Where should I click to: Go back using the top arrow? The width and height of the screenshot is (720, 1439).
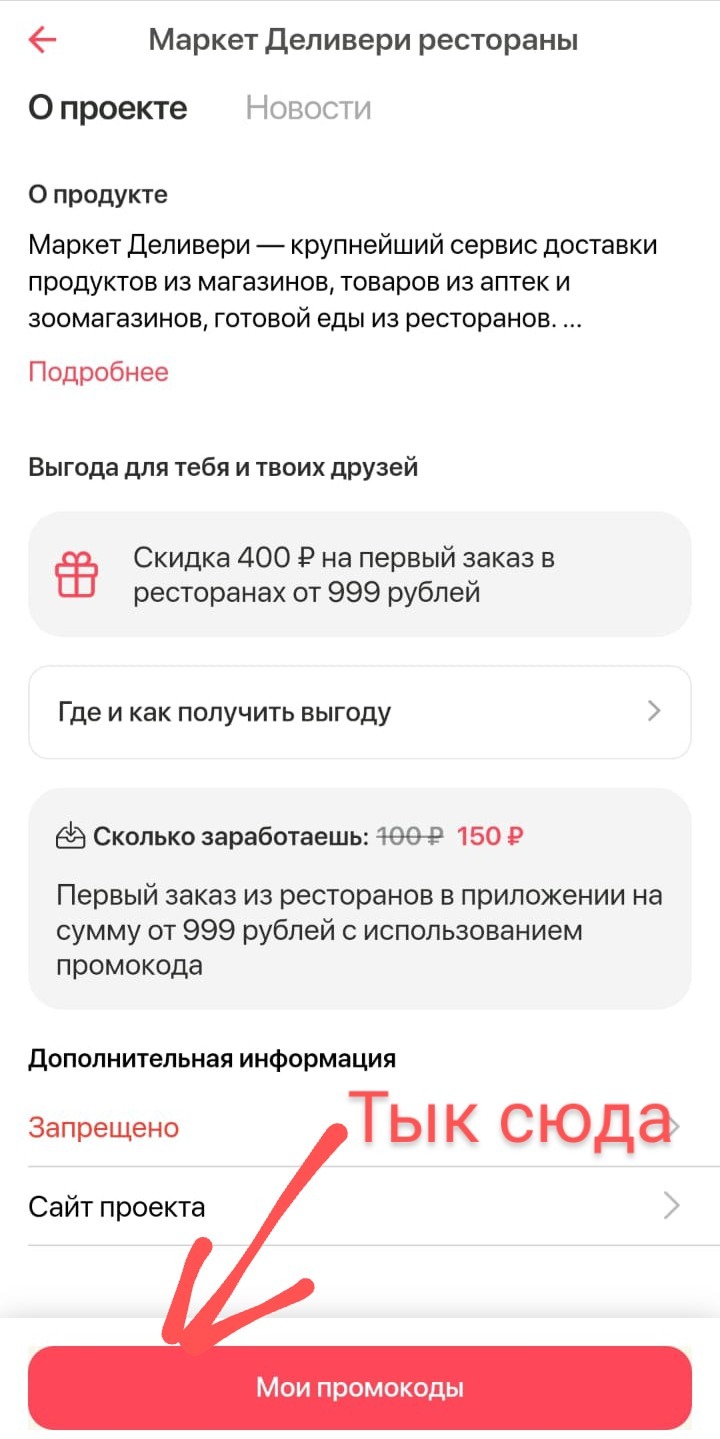(43, 40)
